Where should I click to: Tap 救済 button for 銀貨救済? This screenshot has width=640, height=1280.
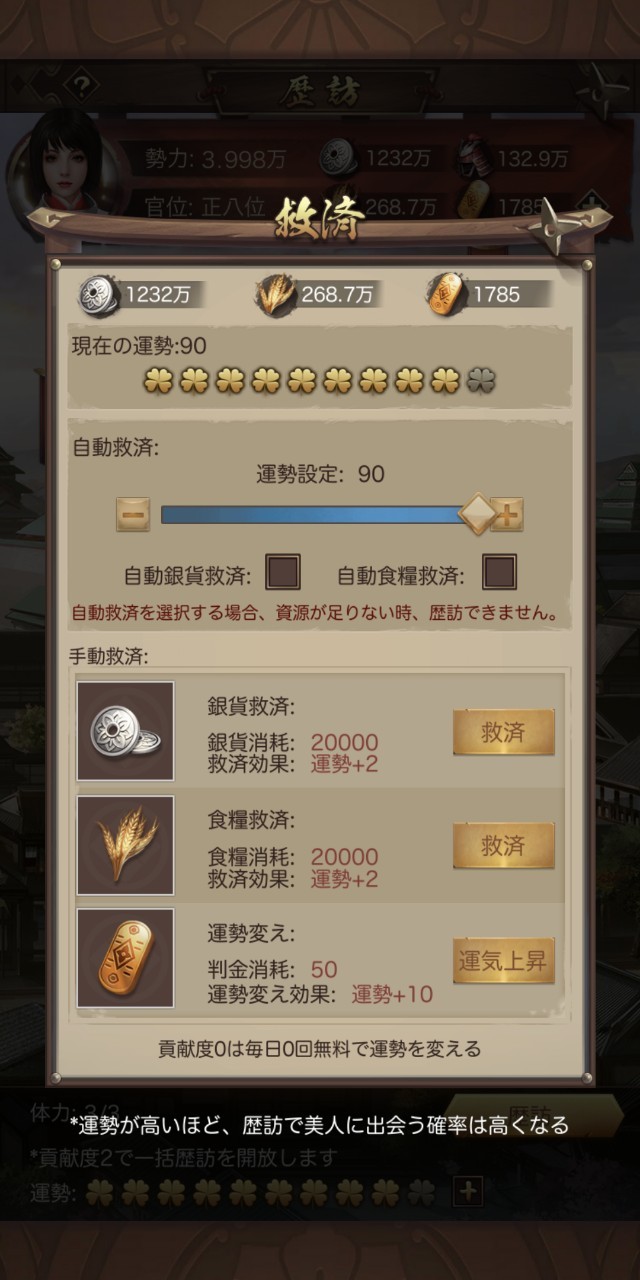(503, 732)
